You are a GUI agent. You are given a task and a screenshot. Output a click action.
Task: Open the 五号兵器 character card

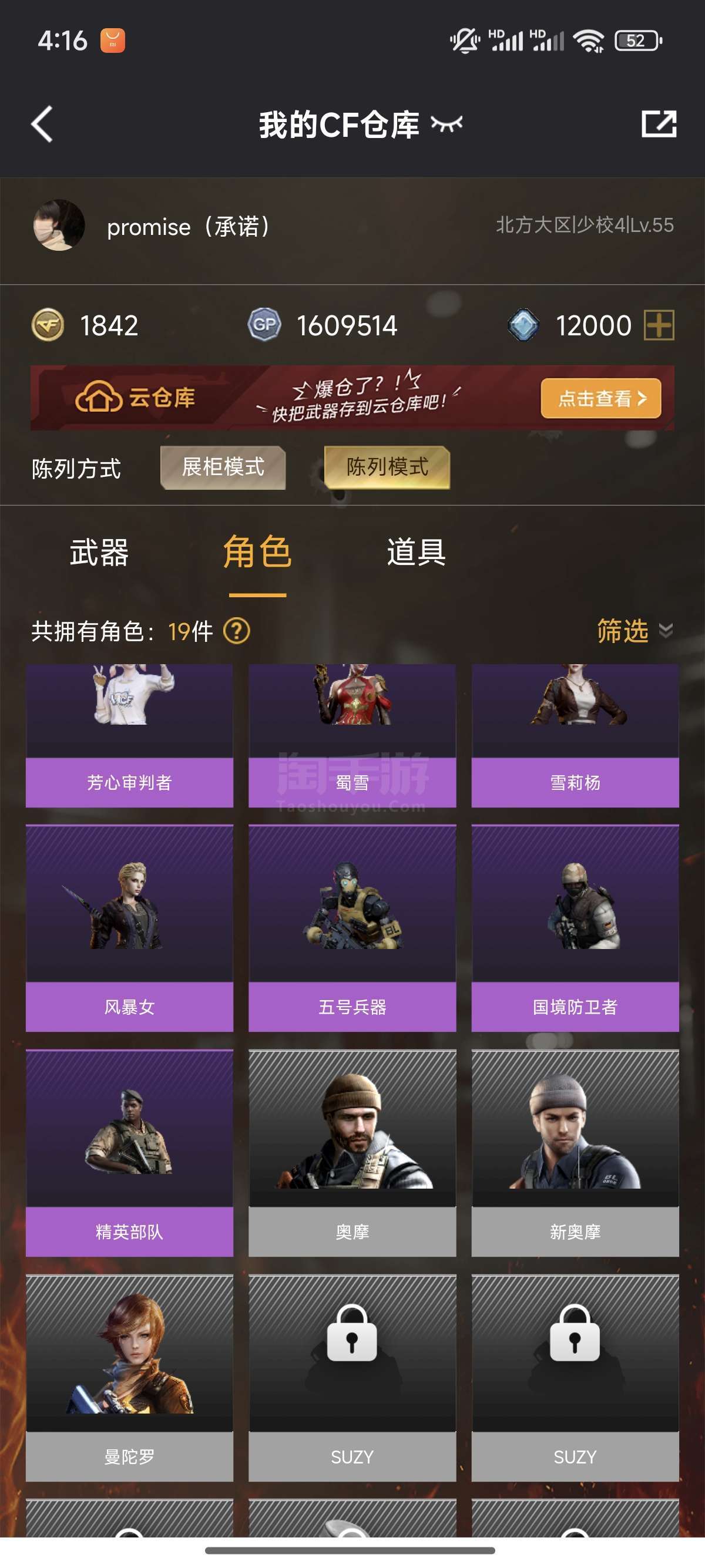(x=352, y=928)
